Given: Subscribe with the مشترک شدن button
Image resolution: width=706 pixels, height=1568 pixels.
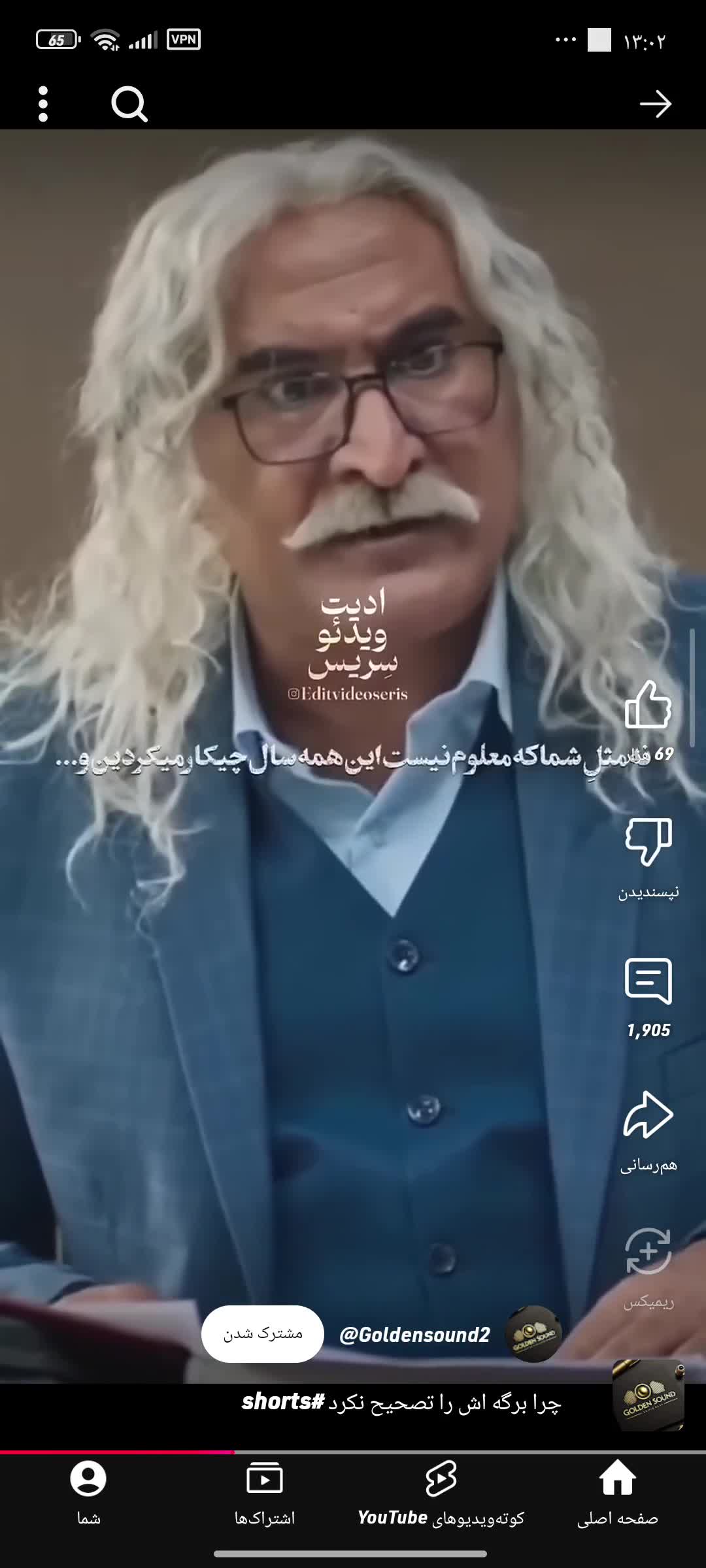Looking at the screenshot, I should tap(262, 1333).
